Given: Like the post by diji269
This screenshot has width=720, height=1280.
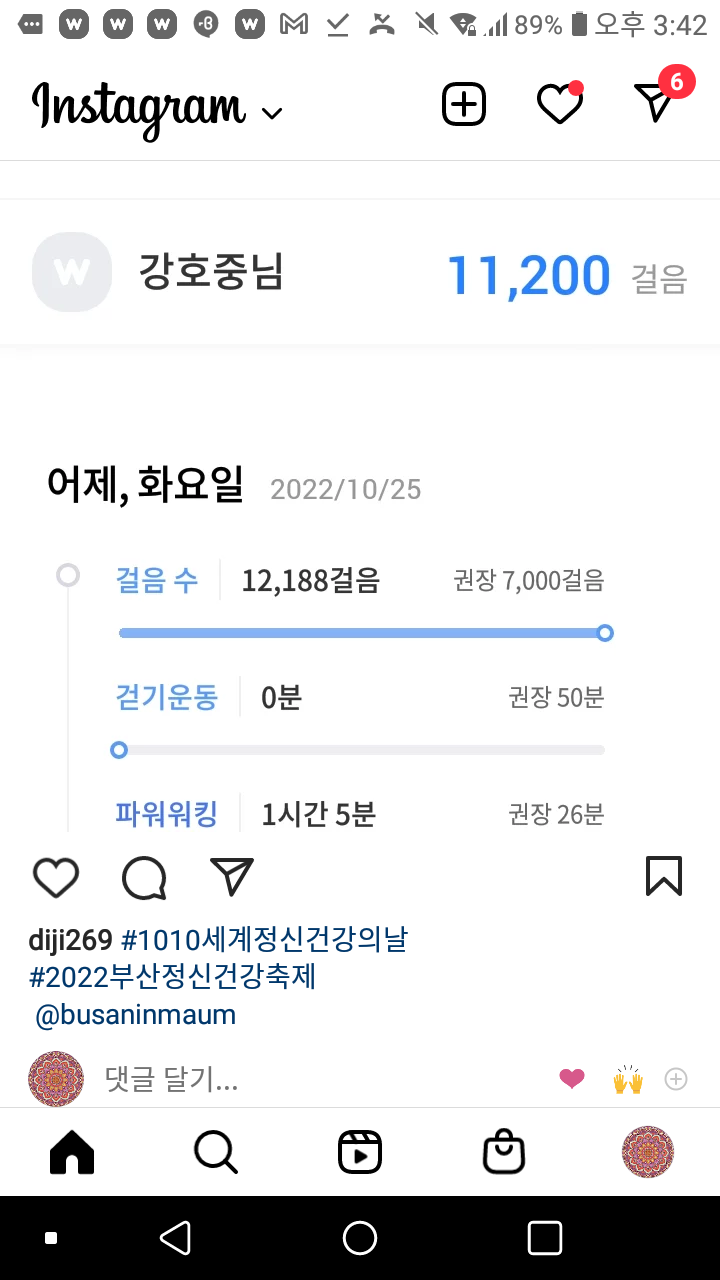Looking at the screenshot, I should 56,877.
